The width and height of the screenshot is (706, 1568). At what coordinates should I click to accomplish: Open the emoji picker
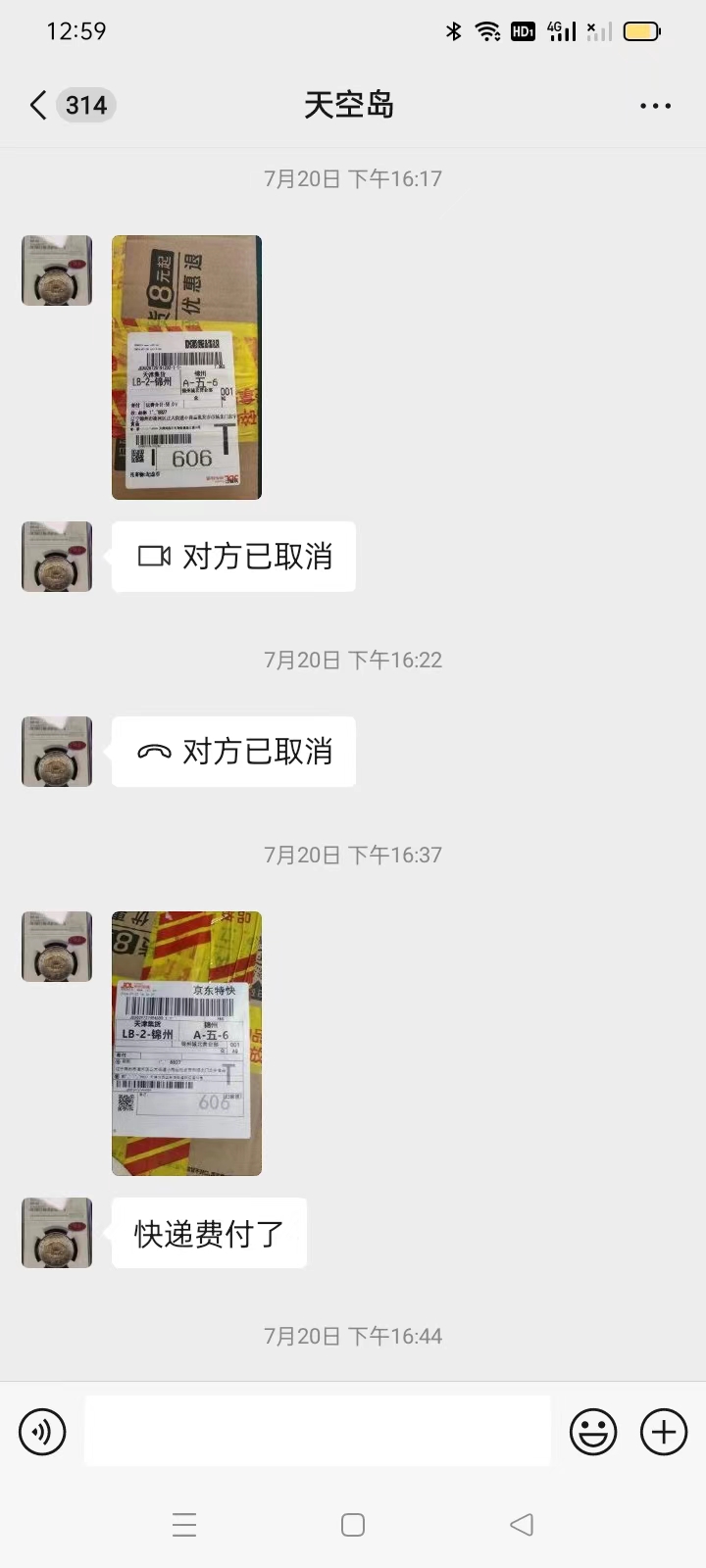click(593, 1432)
